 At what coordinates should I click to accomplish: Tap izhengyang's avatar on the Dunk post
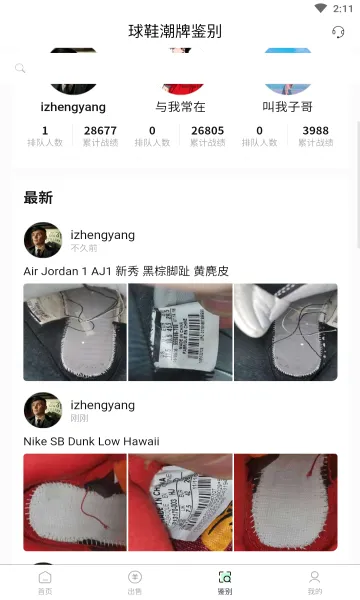click(43, 410)
